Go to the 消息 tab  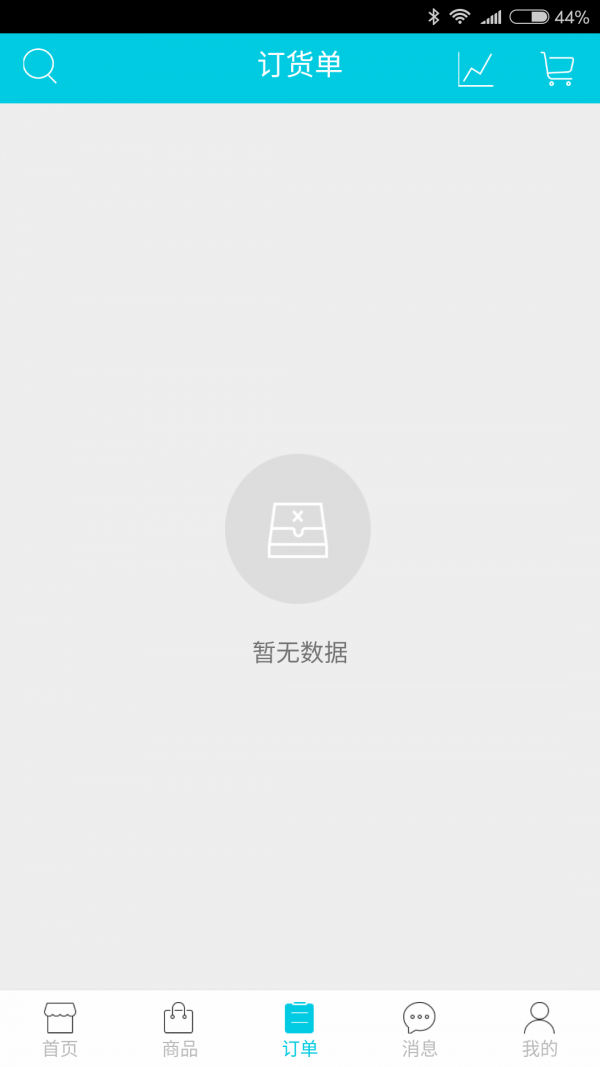coord(419,1029)
